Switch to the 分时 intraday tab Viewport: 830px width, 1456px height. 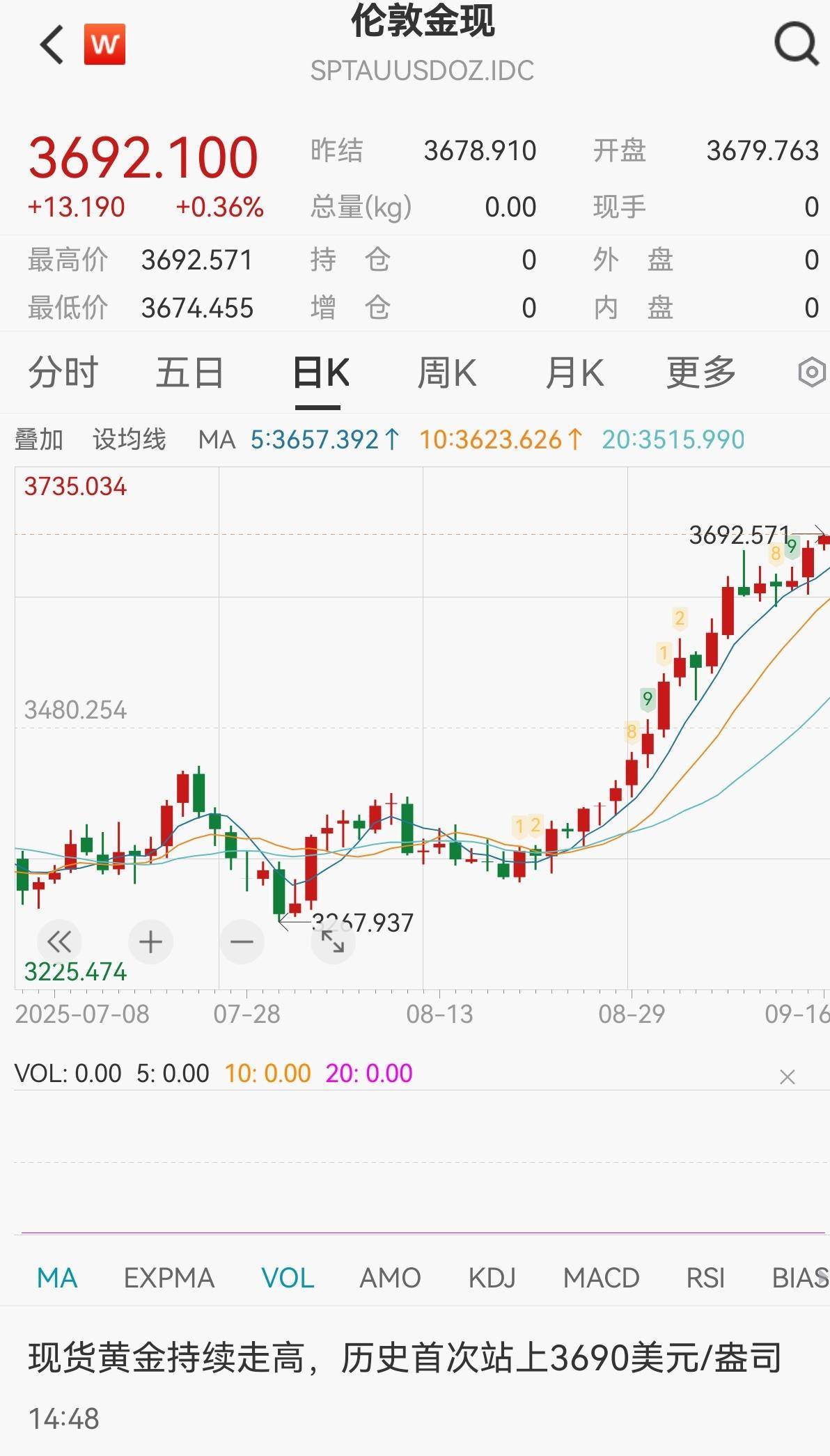pos(62,373)
